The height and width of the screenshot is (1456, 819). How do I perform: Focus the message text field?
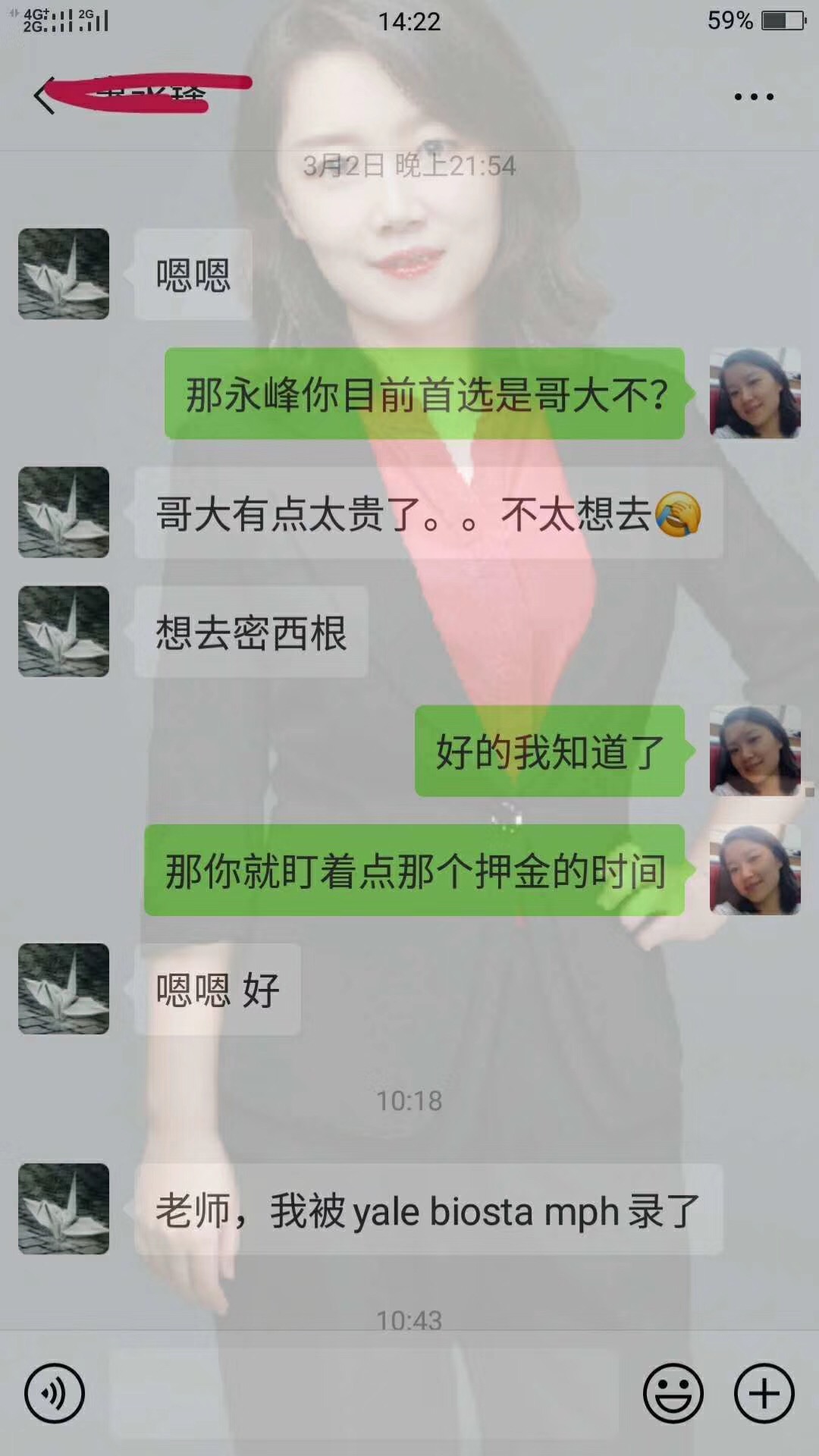click(364, 1394)
